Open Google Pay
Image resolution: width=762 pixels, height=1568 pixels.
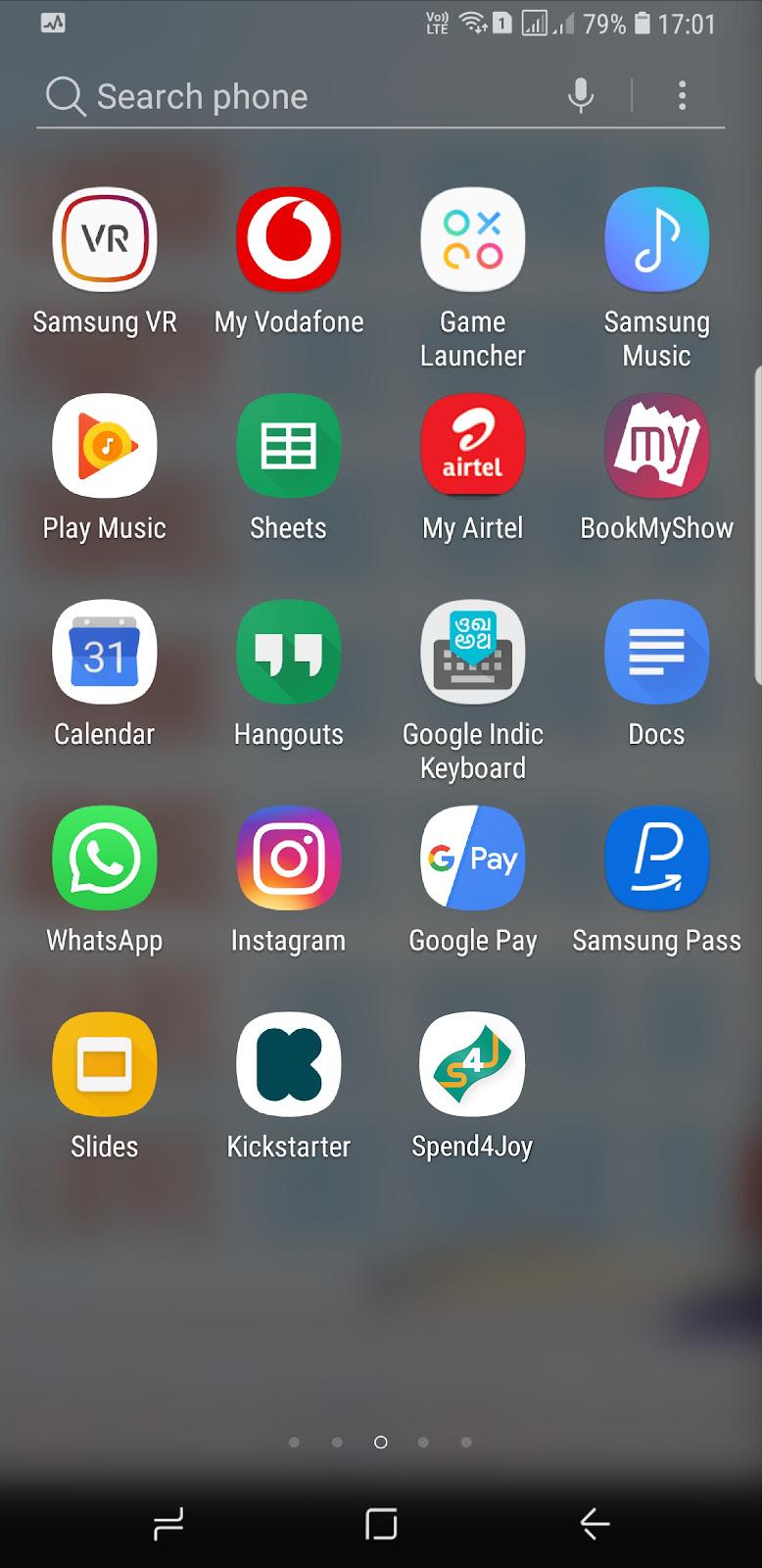473,858
